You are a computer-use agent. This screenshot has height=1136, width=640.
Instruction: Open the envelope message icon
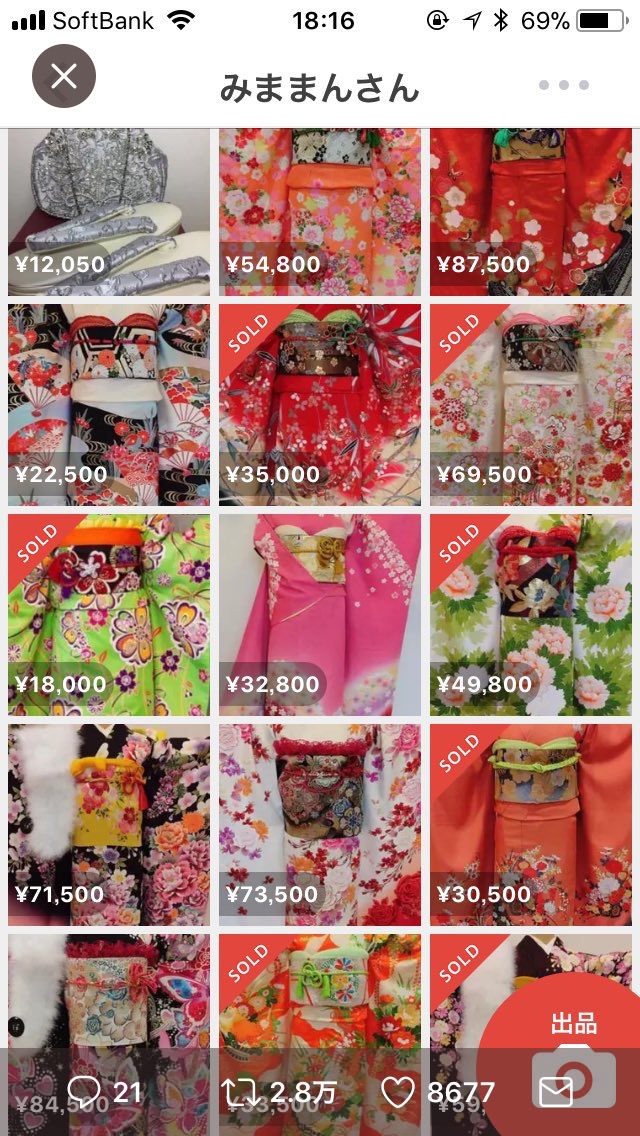[556, 1092]
